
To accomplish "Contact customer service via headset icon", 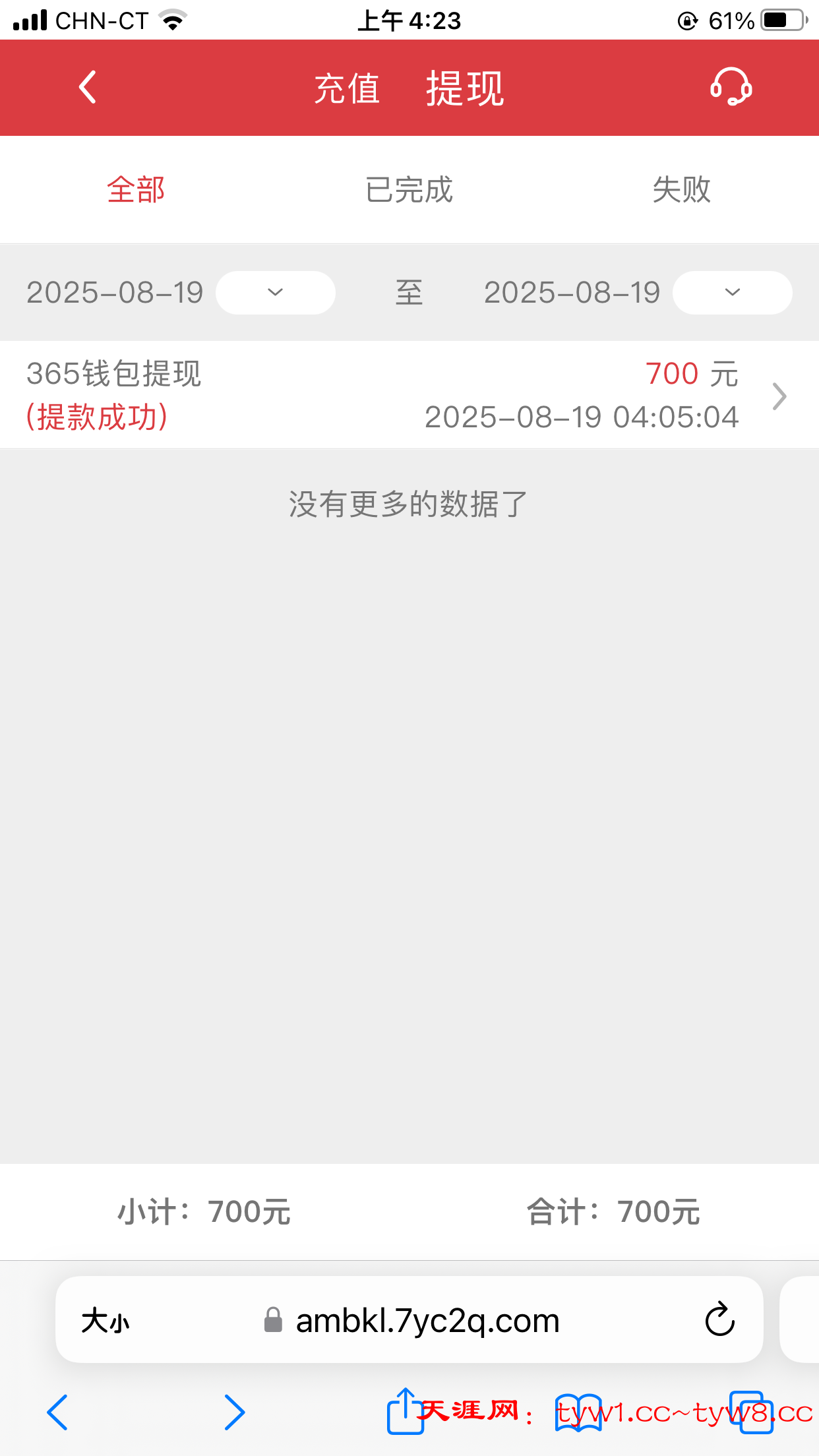I will point(731,87).
